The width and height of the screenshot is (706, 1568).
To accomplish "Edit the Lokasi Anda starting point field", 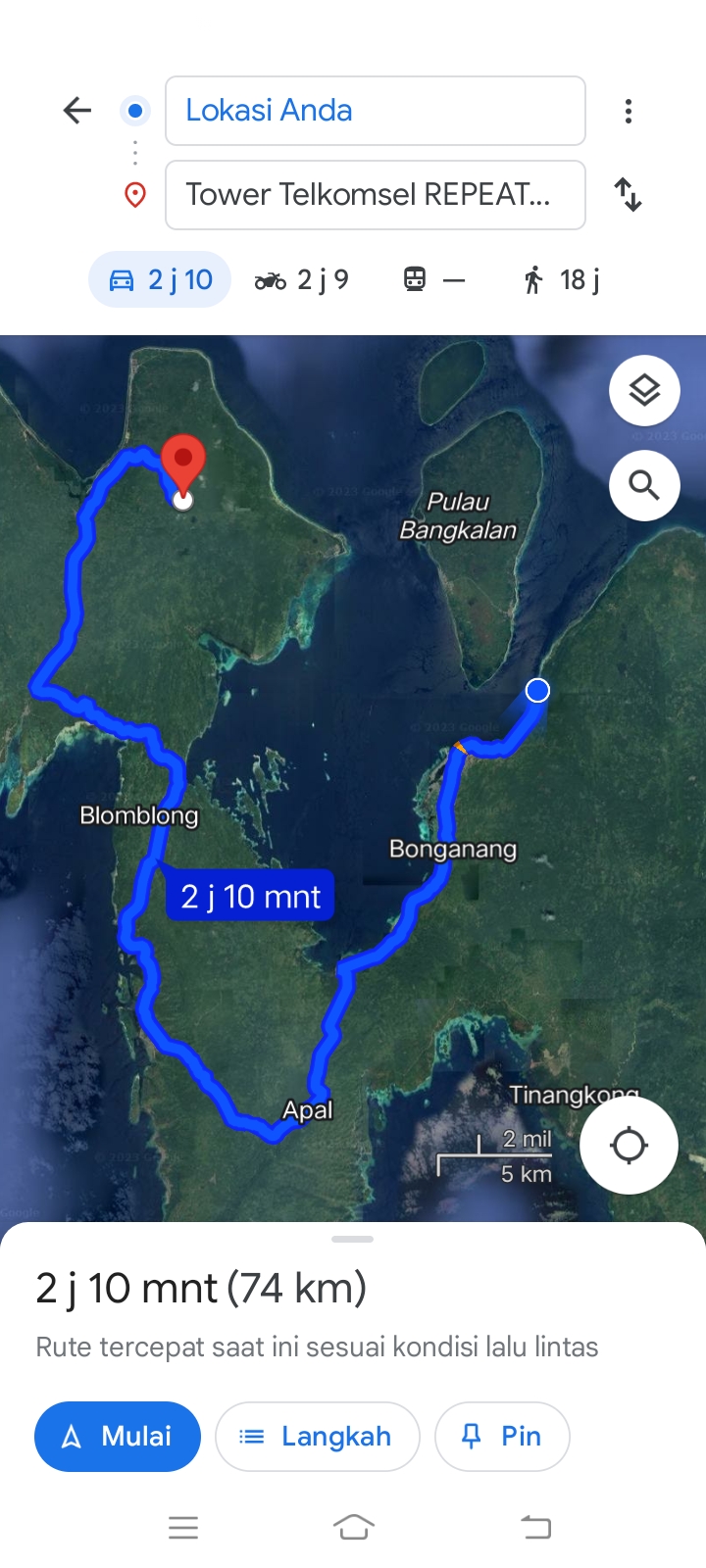I will (376, 111).
